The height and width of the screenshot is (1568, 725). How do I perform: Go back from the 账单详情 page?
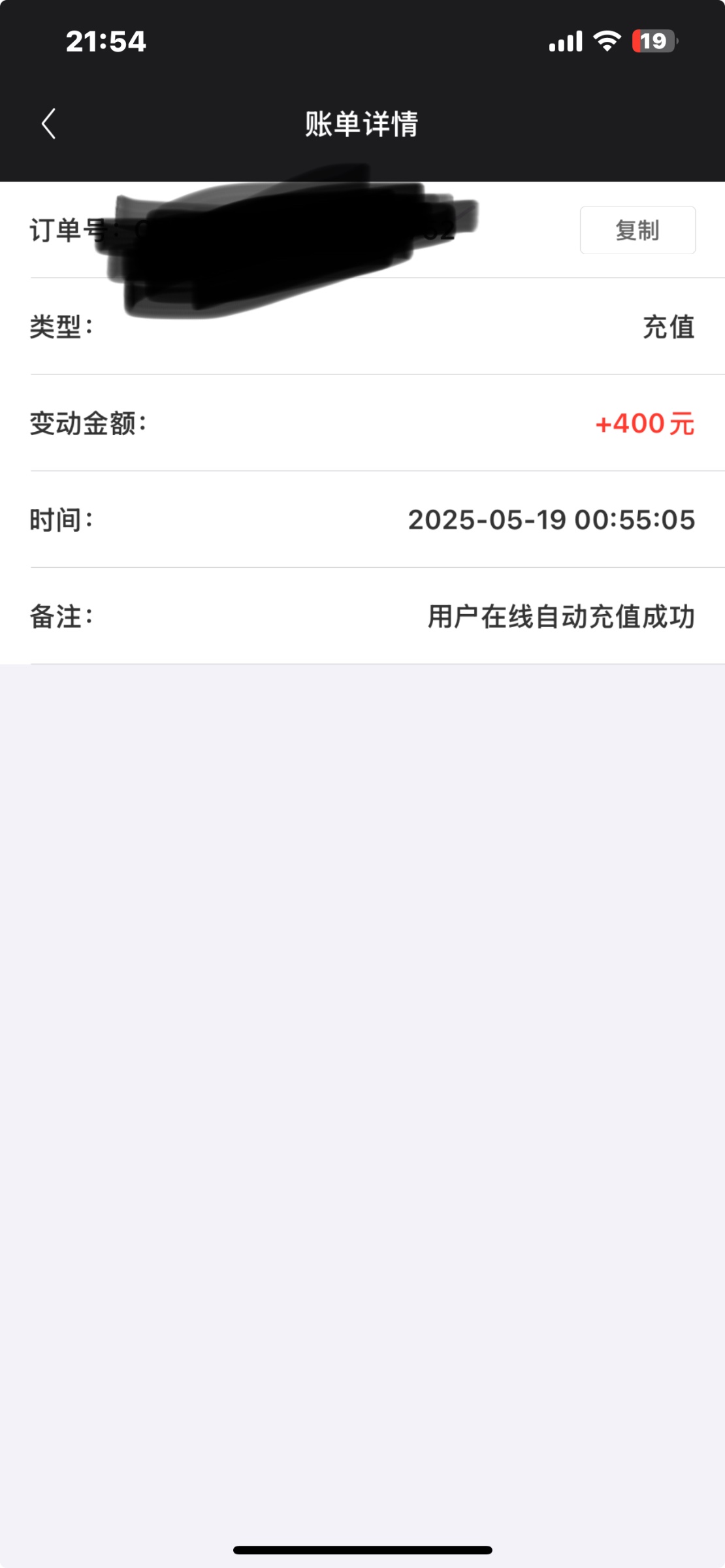49,124
